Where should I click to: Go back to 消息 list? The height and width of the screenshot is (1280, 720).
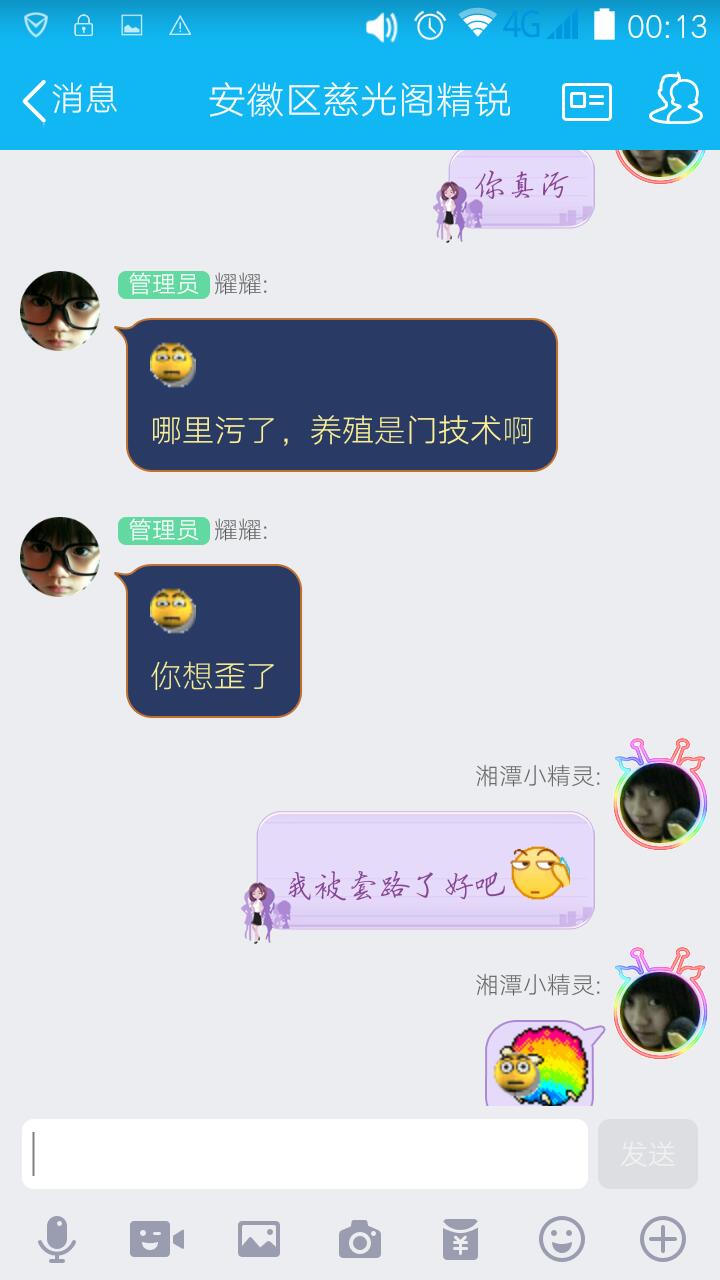click(x=70, y=100)
